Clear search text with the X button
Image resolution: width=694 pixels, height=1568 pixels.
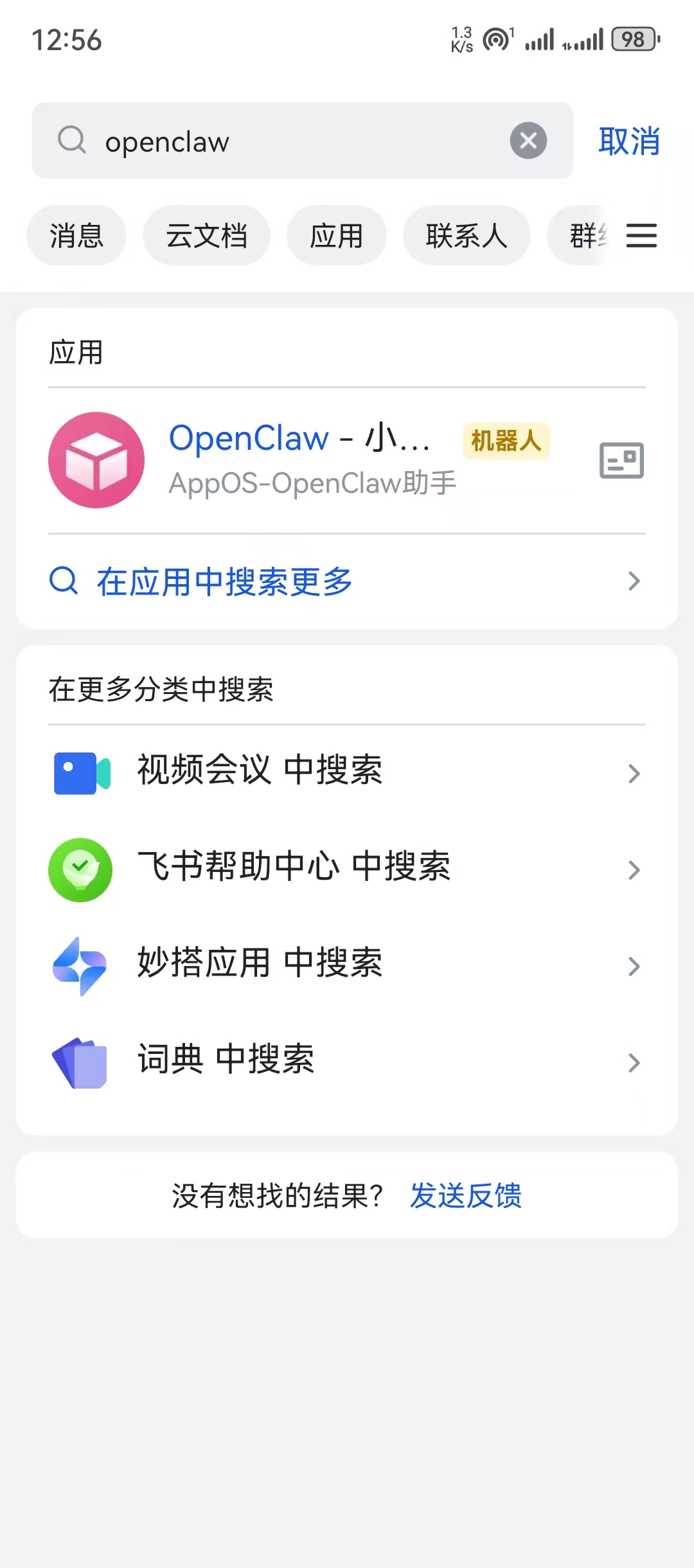coord(528,141)
